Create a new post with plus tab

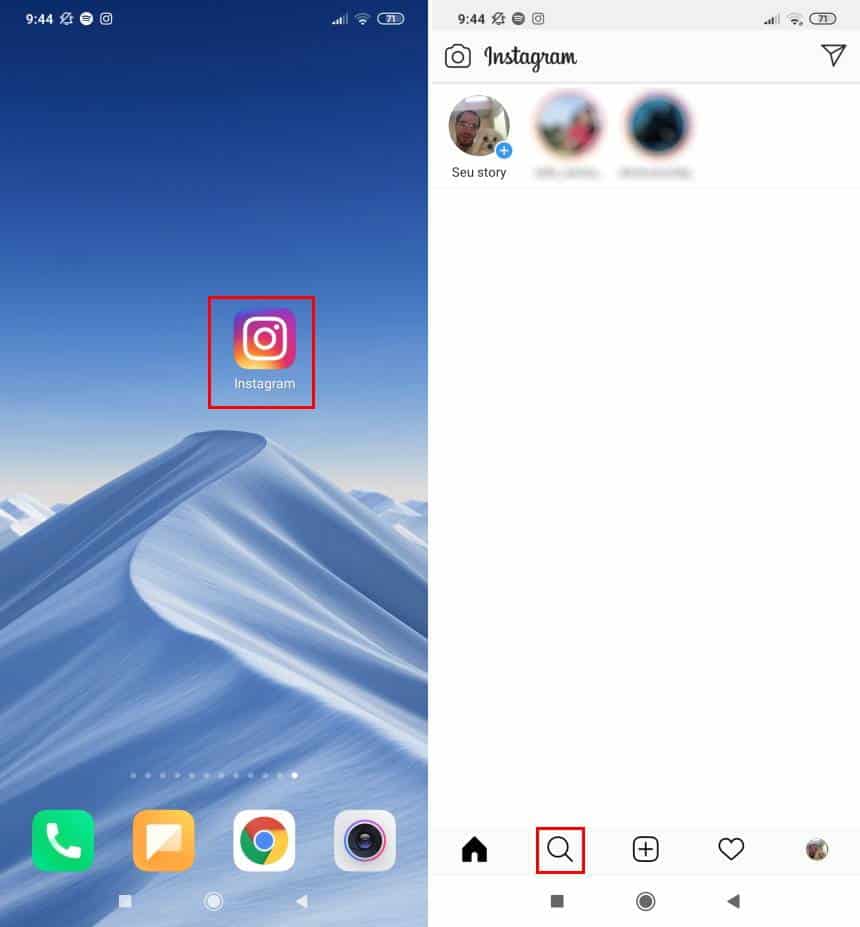[x=646, y=849]
